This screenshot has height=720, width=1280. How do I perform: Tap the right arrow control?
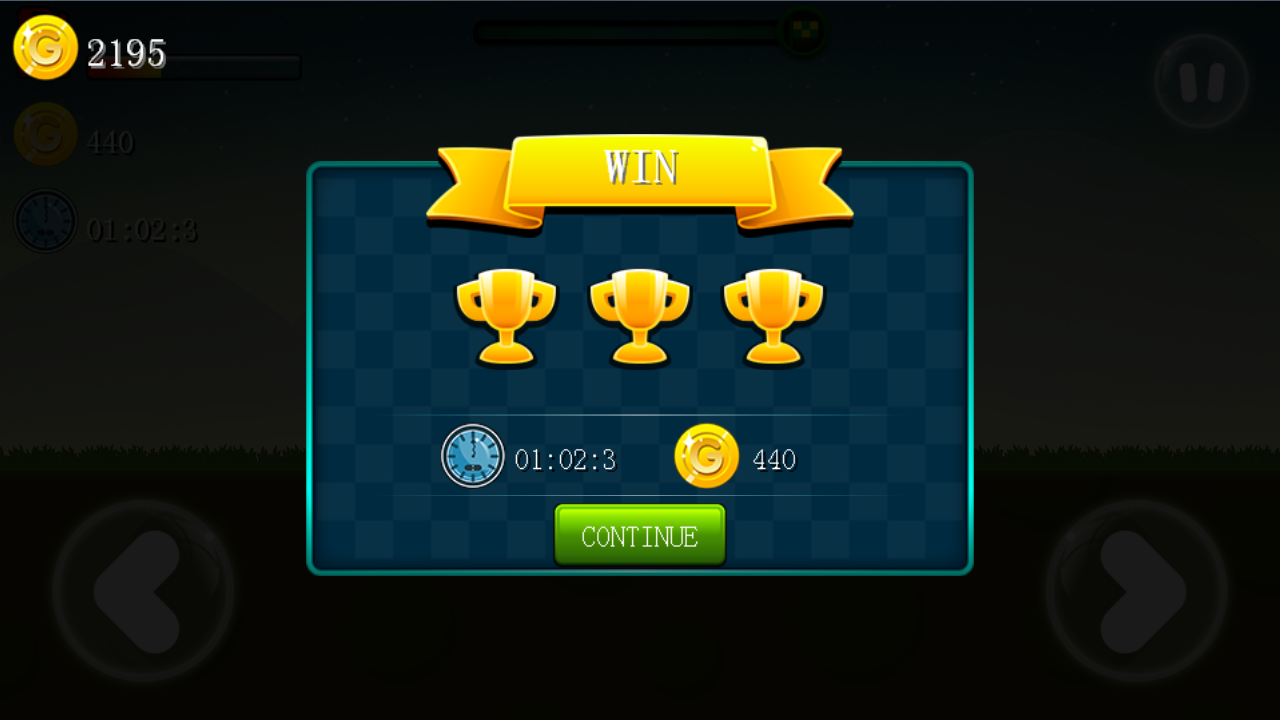(x=1137, y=591)
